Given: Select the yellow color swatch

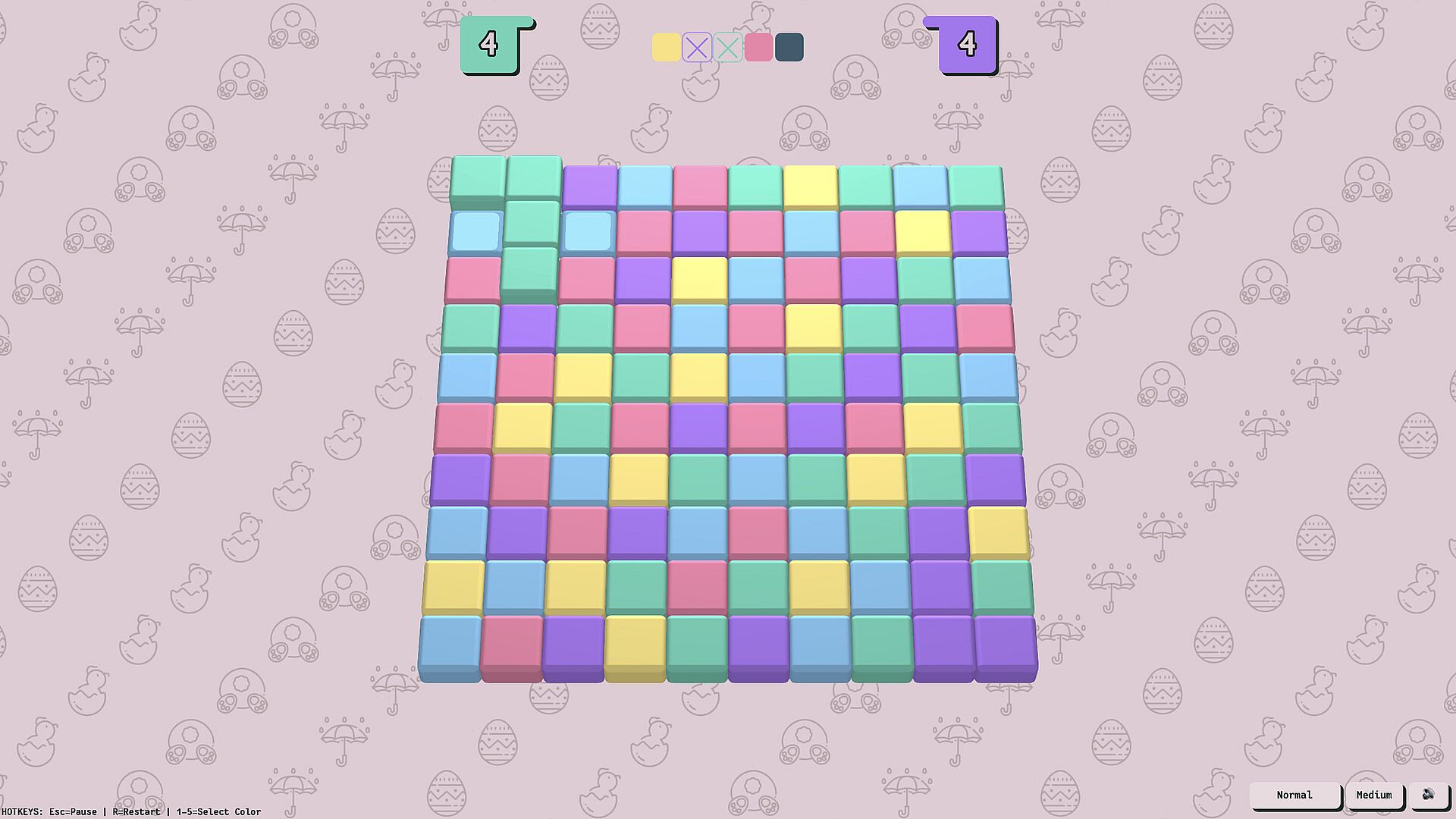Looking at the screenshot, I should tap(666, 48).
